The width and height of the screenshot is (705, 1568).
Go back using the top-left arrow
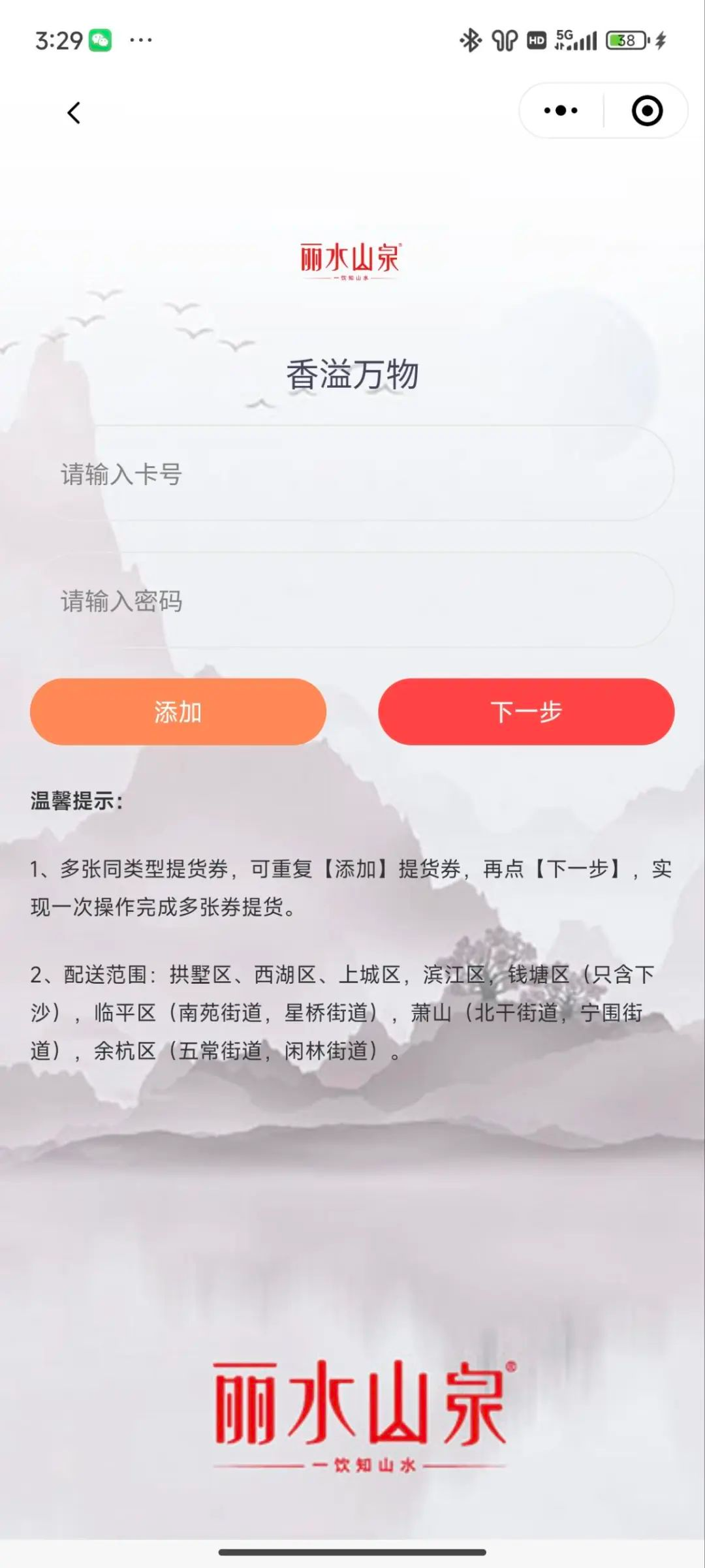(74, 113)
